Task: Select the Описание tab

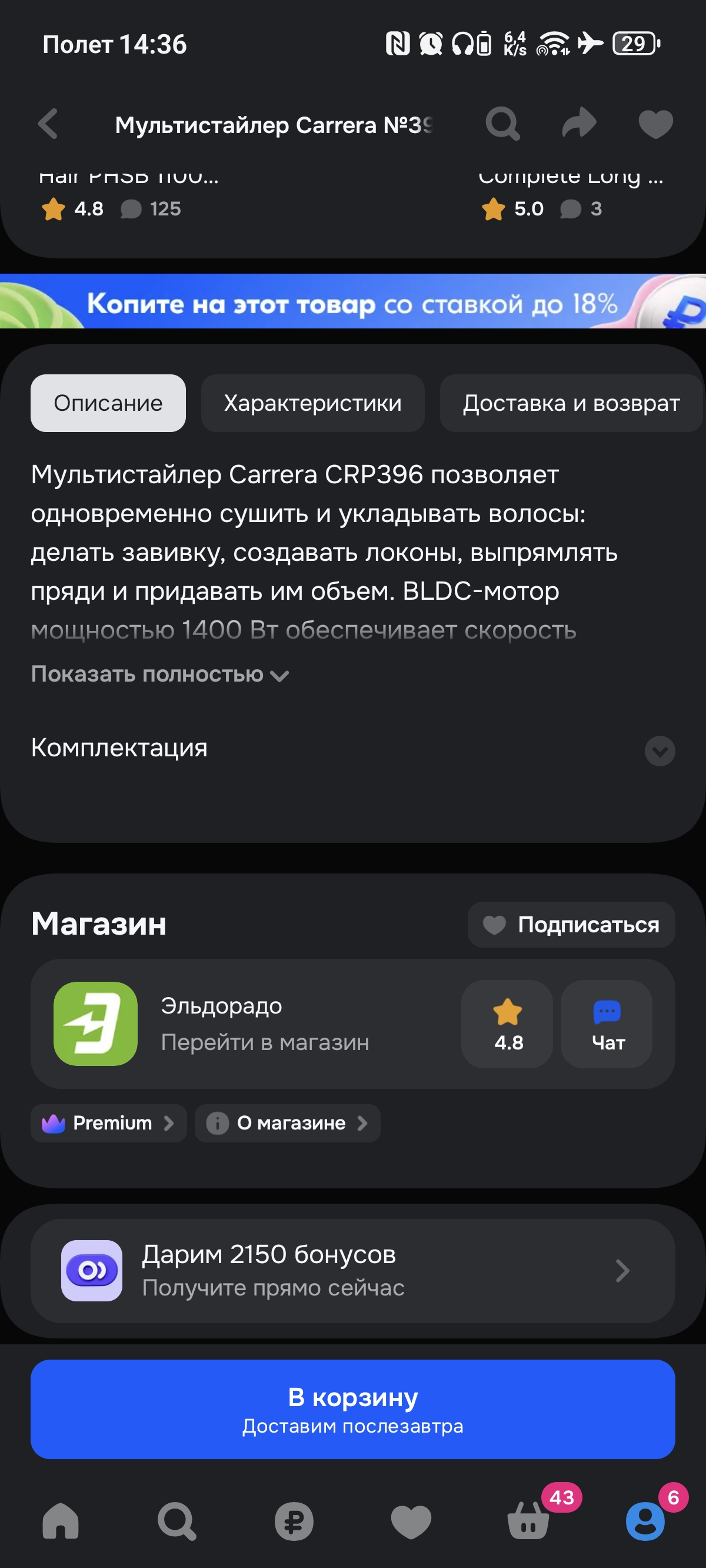Action: [x=108, y=403]
